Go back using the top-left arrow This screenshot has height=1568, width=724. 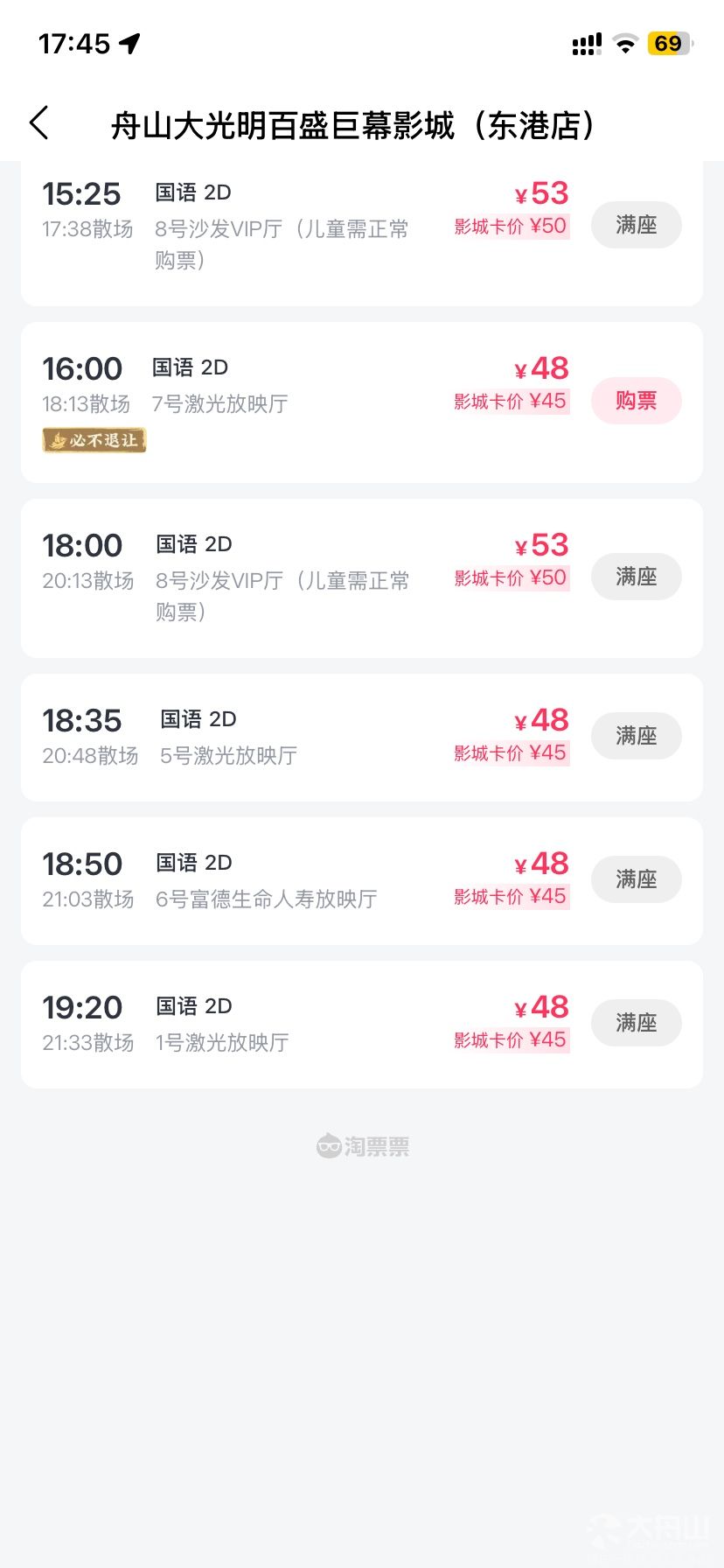(x=39, y=123)
